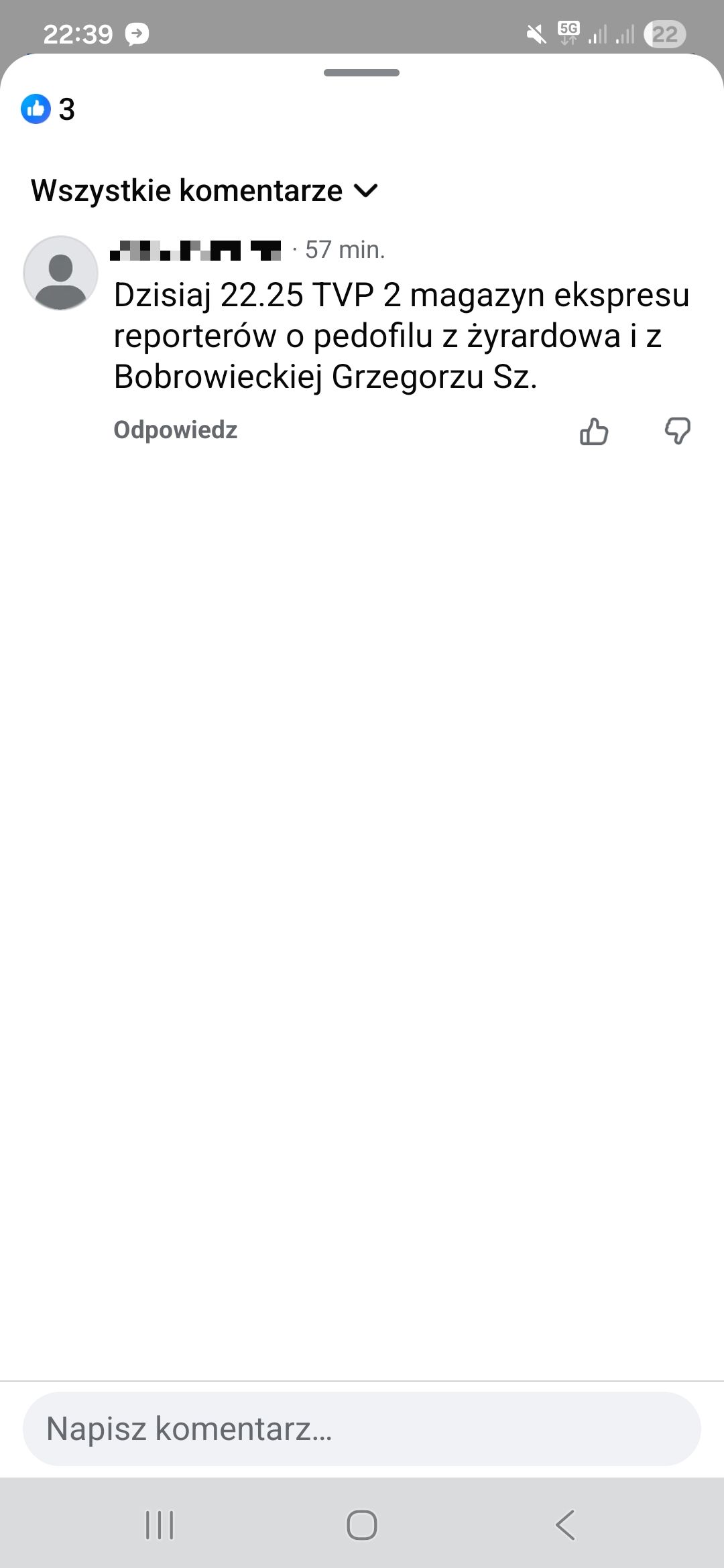This screenshot has height=1568, width=724.
Task: Like the comment with thumbs up icon
Action: tap(595, 432)
